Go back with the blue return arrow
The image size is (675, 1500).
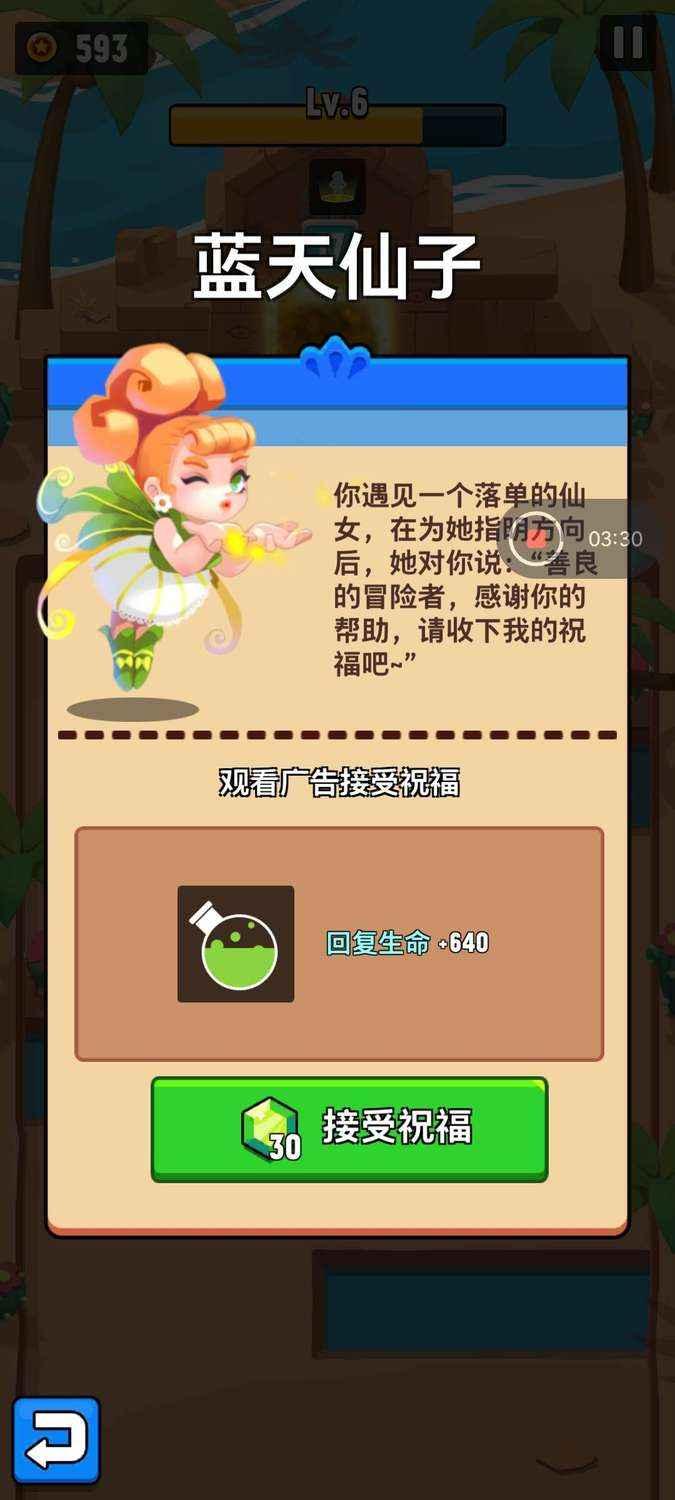(56, 1440)
